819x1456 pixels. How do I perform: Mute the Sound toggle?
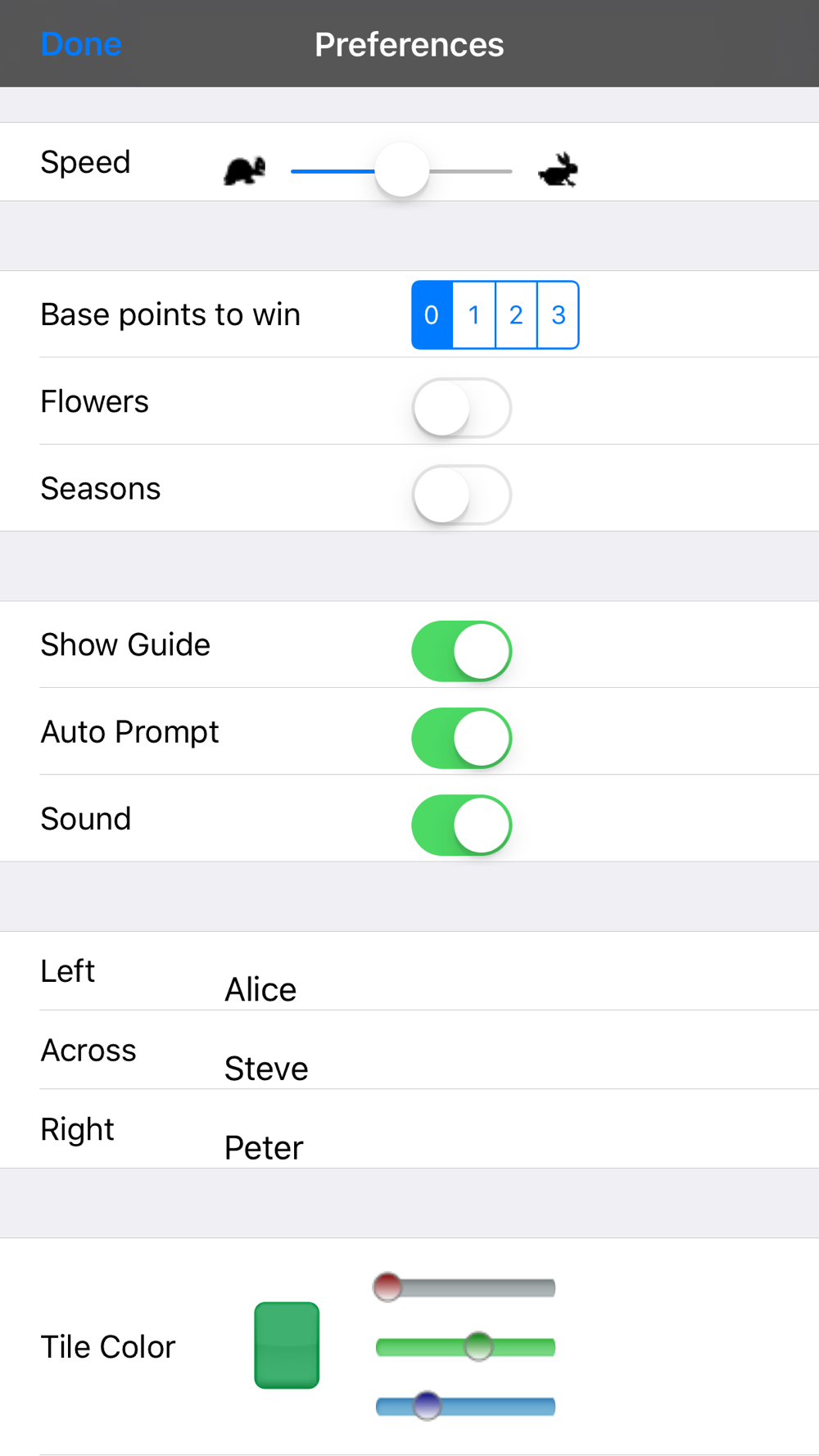click(462, 825)
